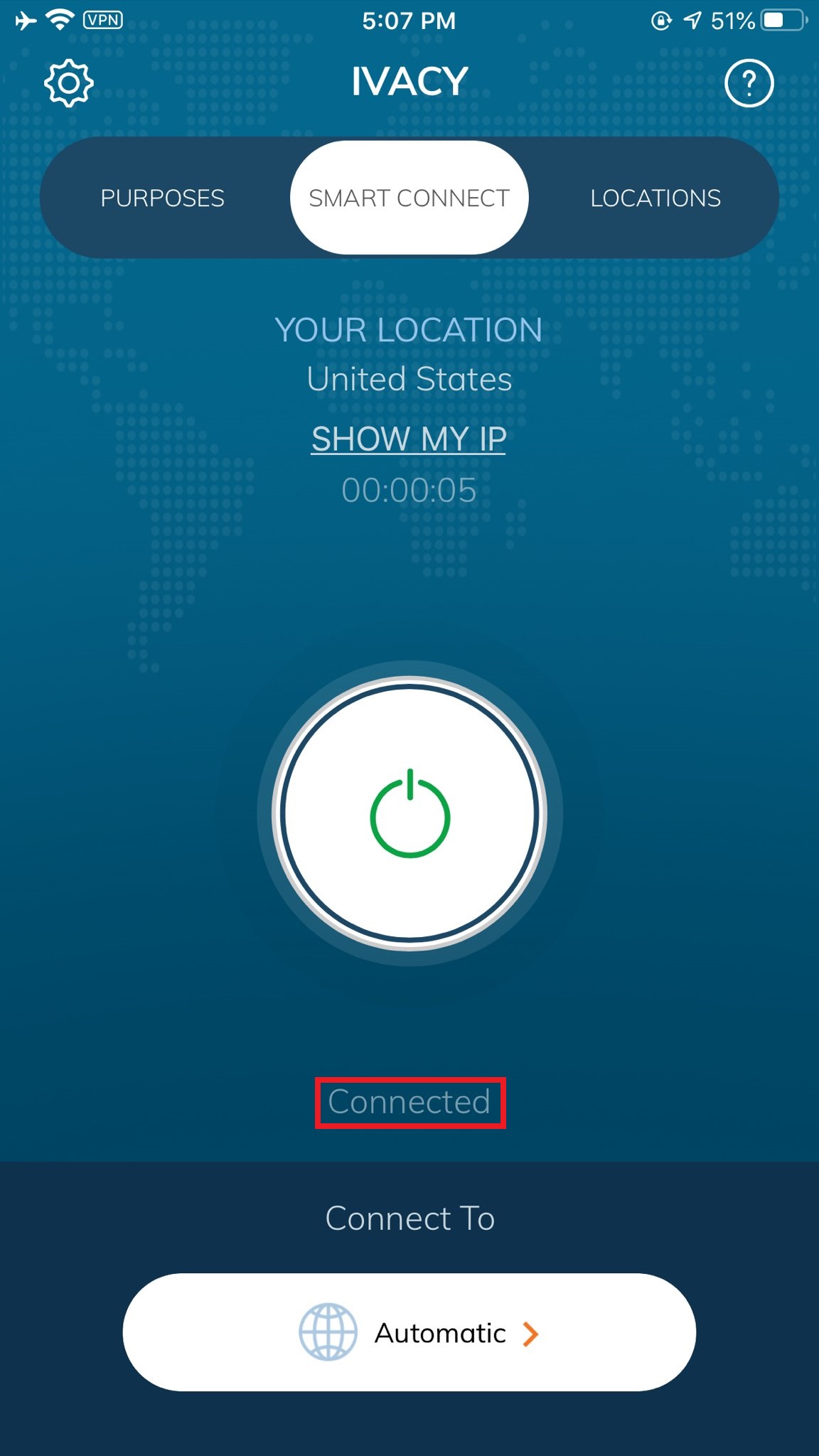Viewport: 819px width, 1456px height.
Task: Select the Smart Connect tab
Action: (409, 198)
